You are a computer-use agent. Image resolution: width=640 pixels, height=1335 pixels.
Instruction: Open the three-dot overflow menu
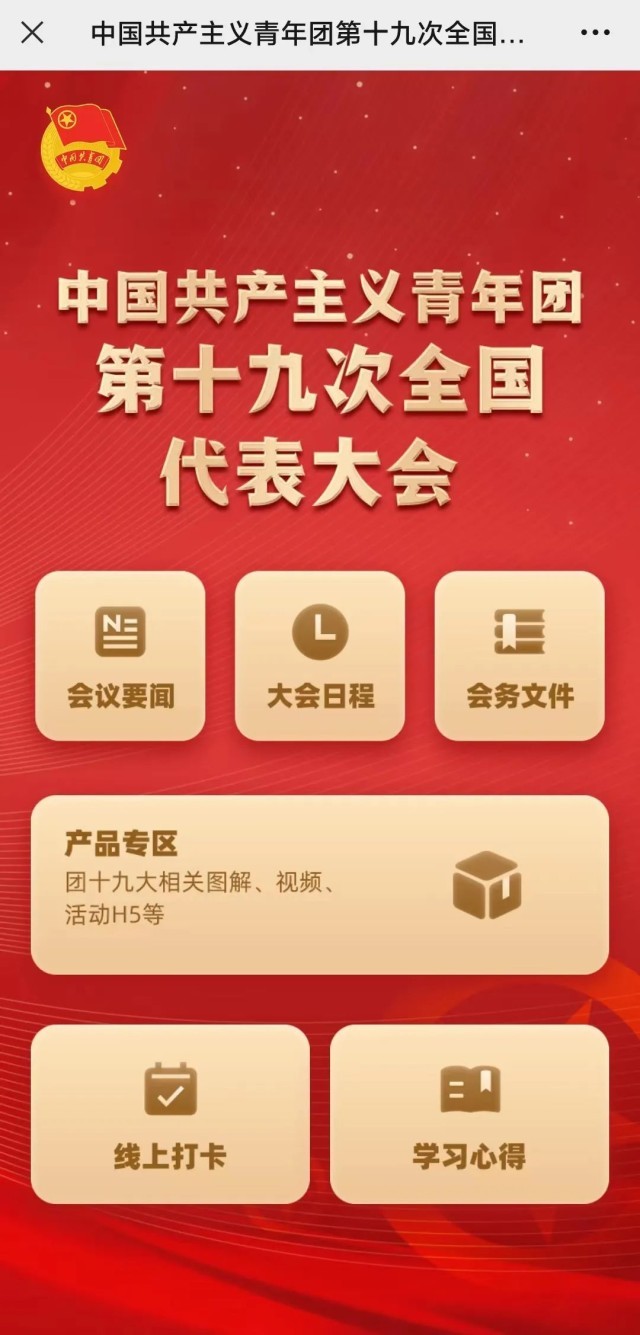595,33
